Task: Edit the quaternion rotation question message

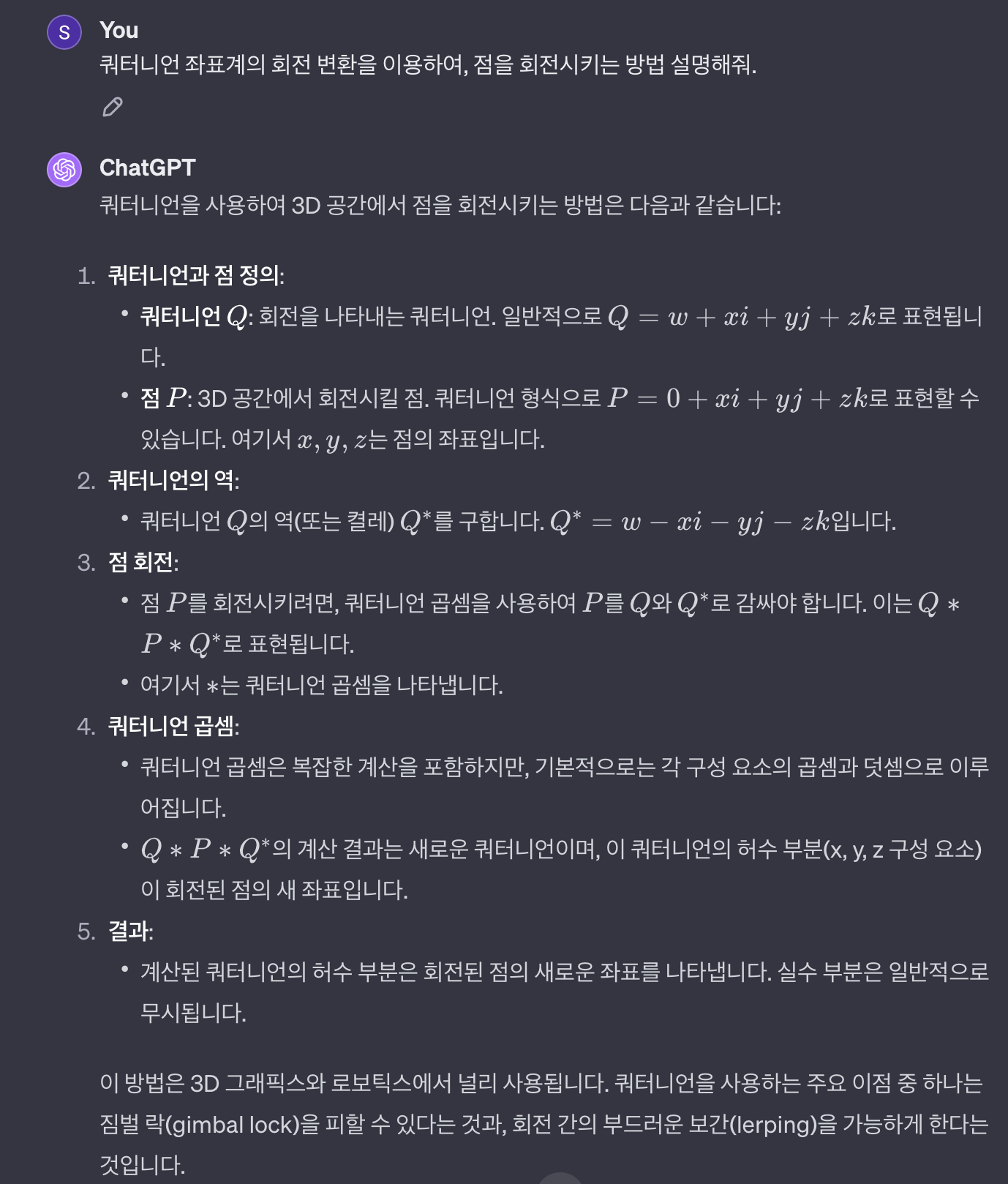Action: (112, 108)
